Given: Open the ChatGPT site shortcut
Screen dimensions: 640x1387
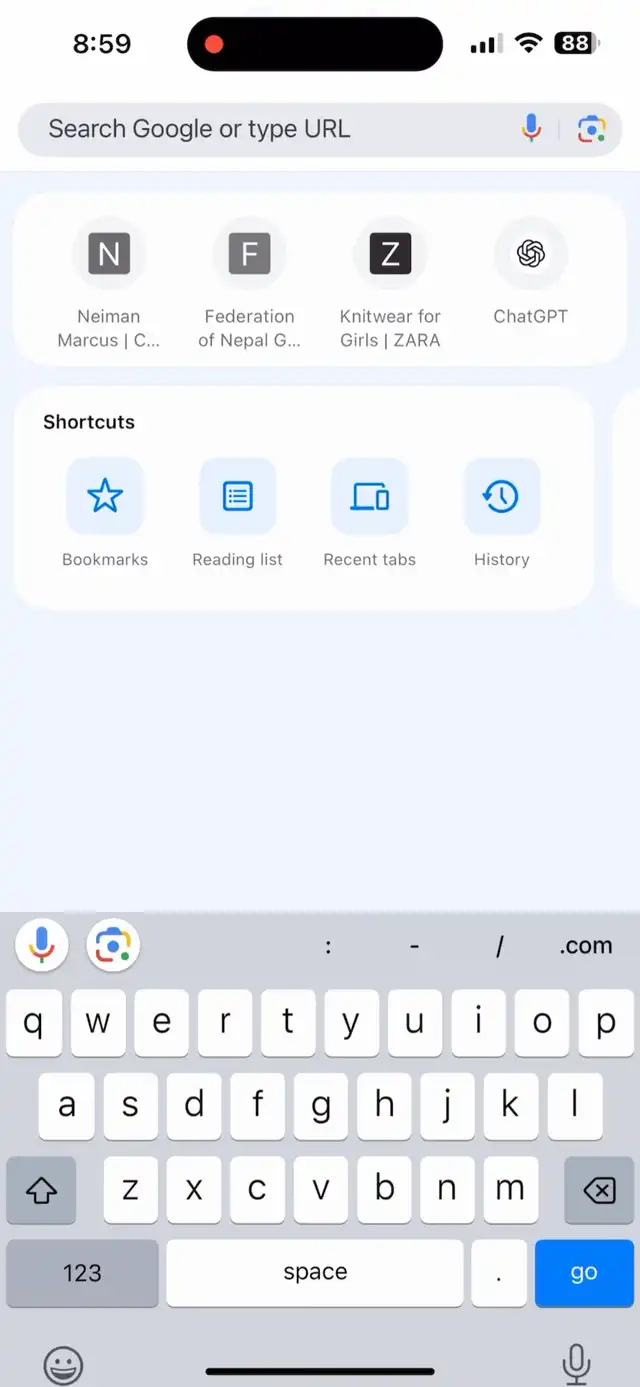Looking at the screenshot, I should click(530, 273).
